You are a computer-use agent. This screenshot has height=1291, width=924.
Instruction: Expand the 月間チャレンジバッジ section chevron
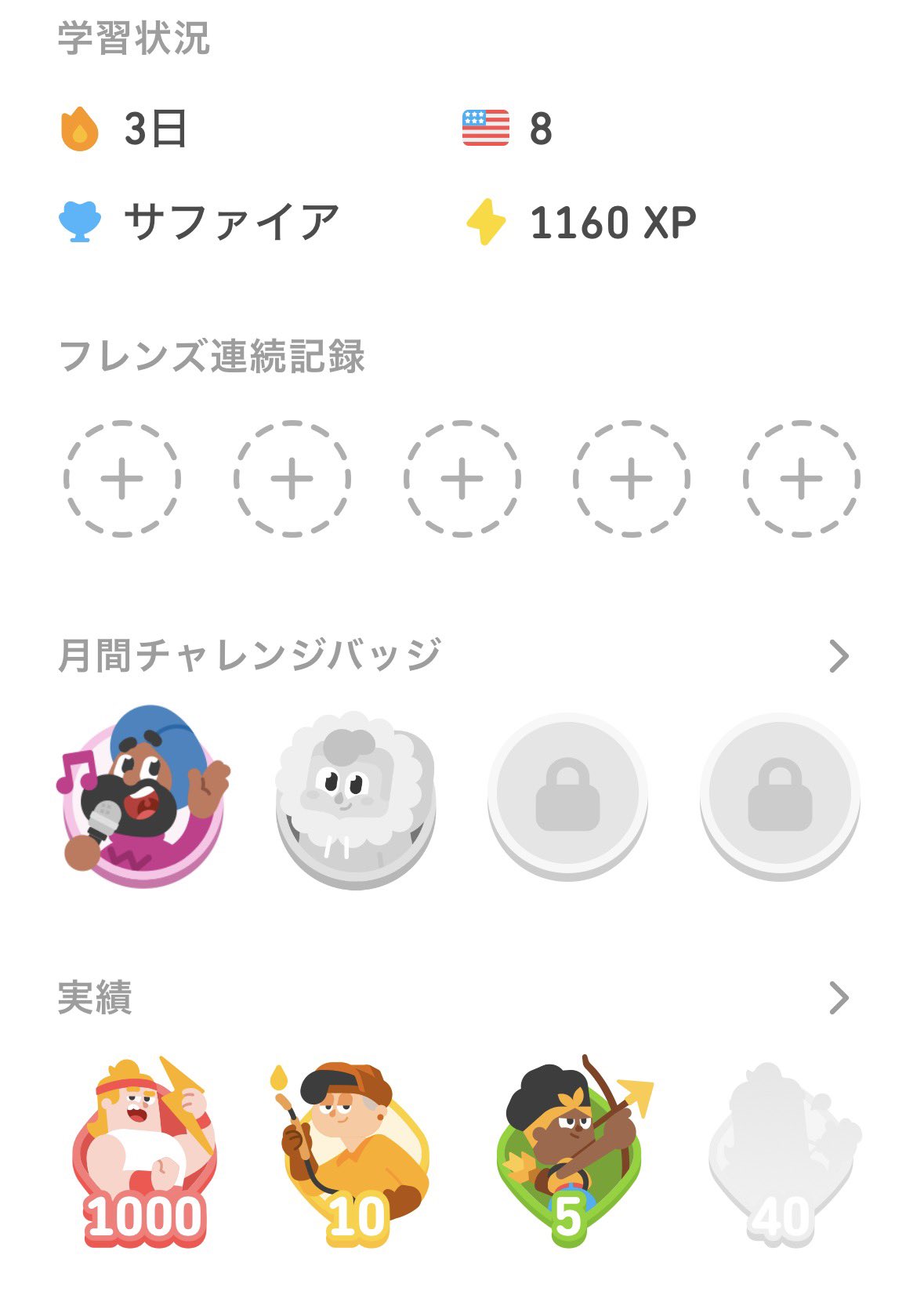click(x=839, y=657)
